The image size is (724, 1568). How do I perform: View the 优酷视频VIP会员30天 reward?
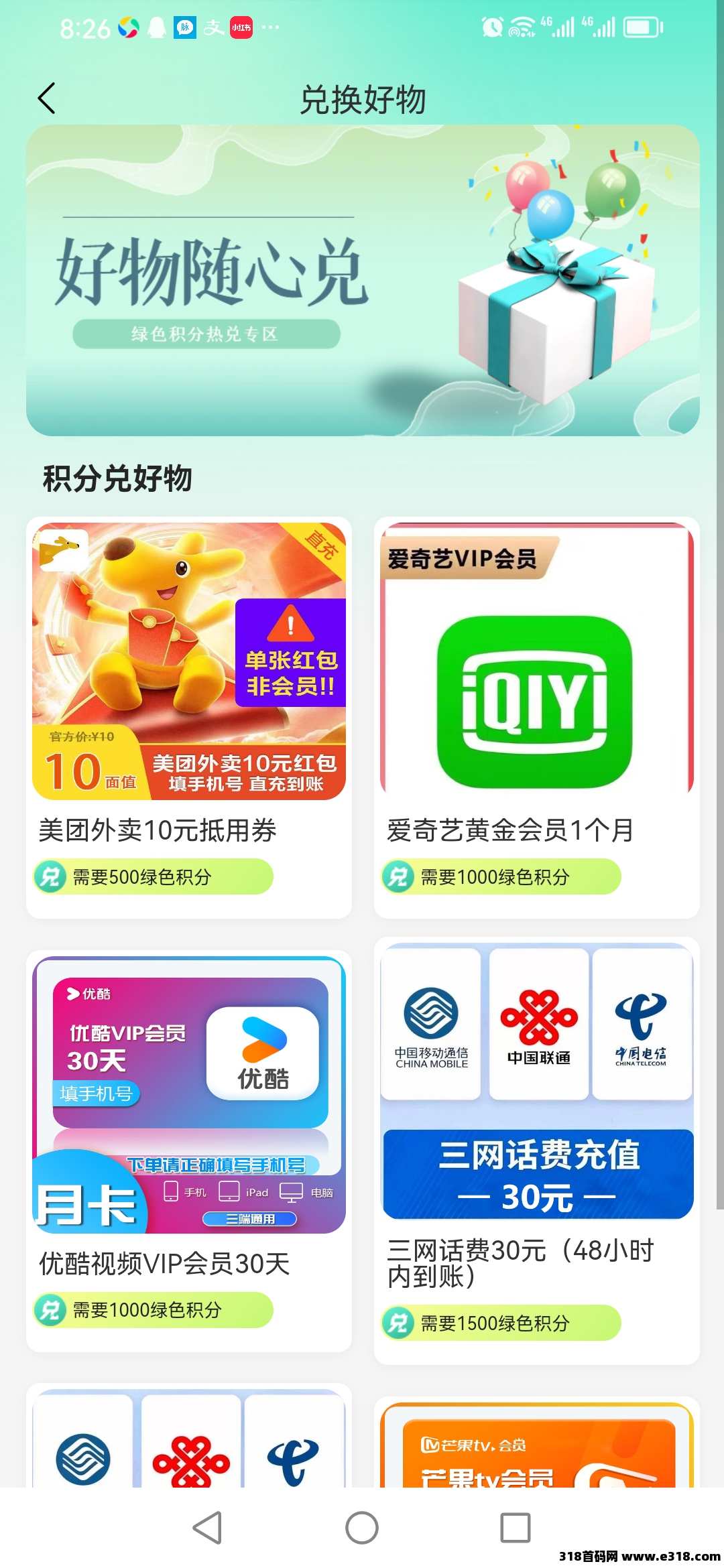[x=189, y=1149]
